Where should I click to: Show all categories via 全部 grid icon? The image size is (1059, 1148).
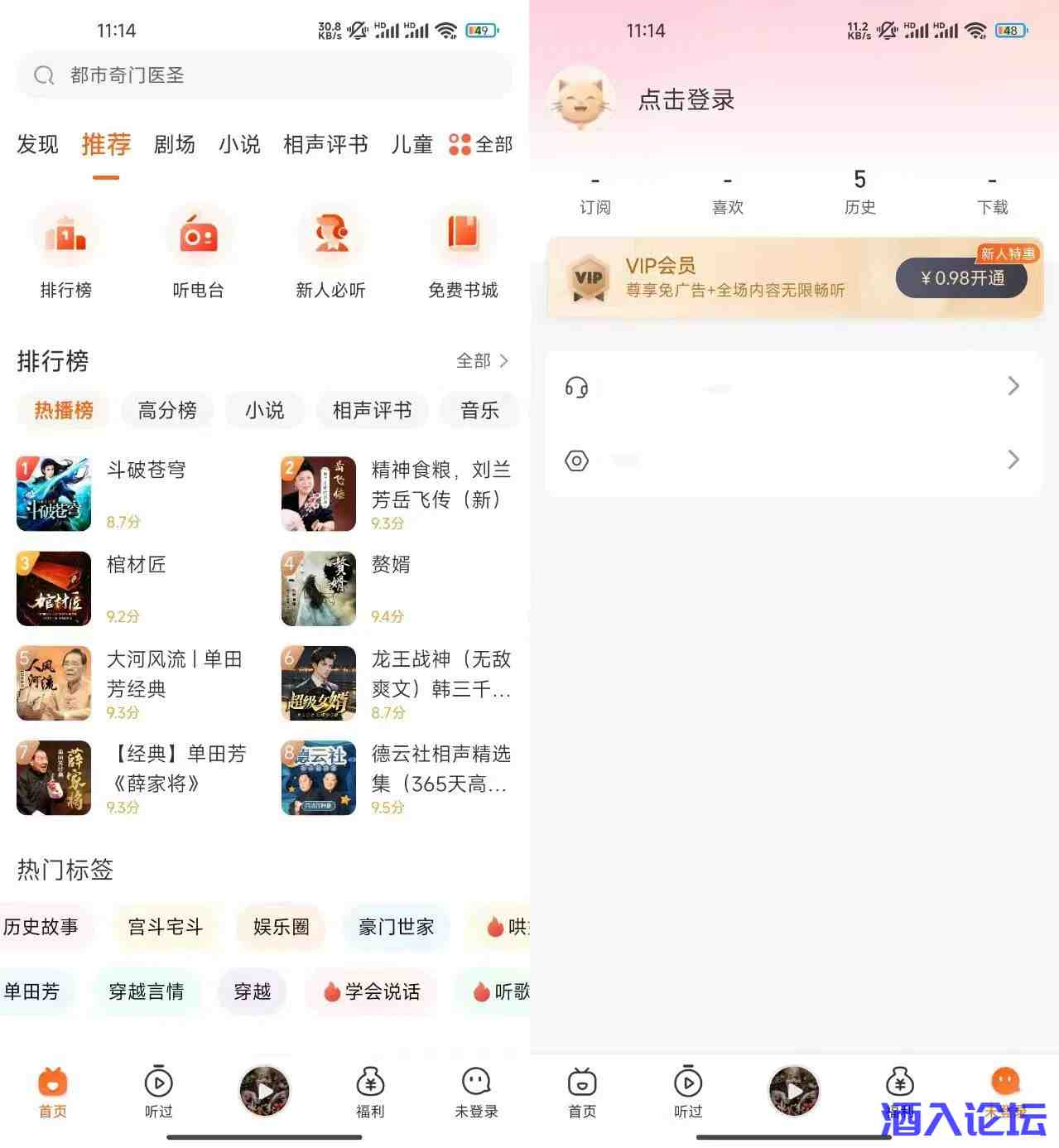click(x=481, y=145)
